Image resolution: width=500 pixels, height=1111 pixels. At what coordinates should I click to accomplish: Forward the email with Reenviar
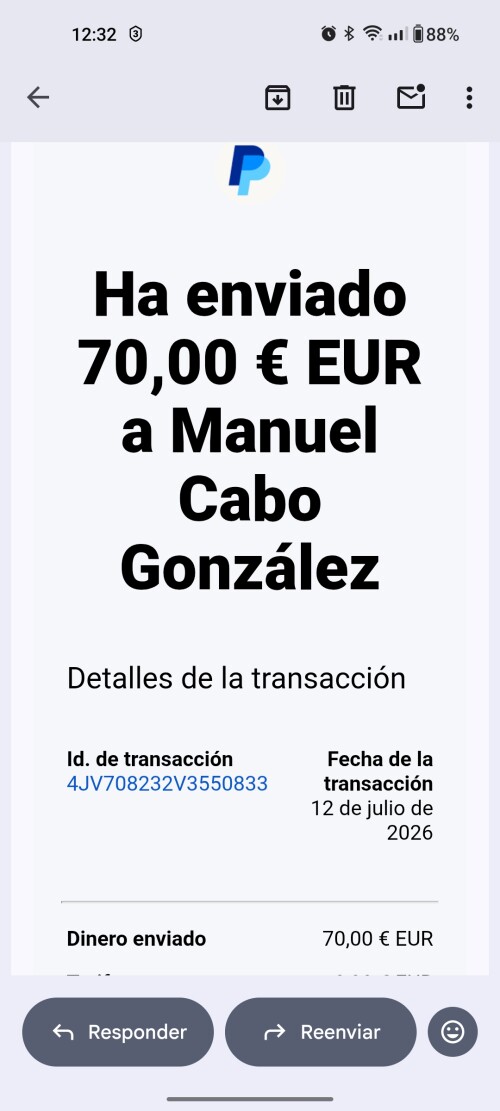[321, 1032]
